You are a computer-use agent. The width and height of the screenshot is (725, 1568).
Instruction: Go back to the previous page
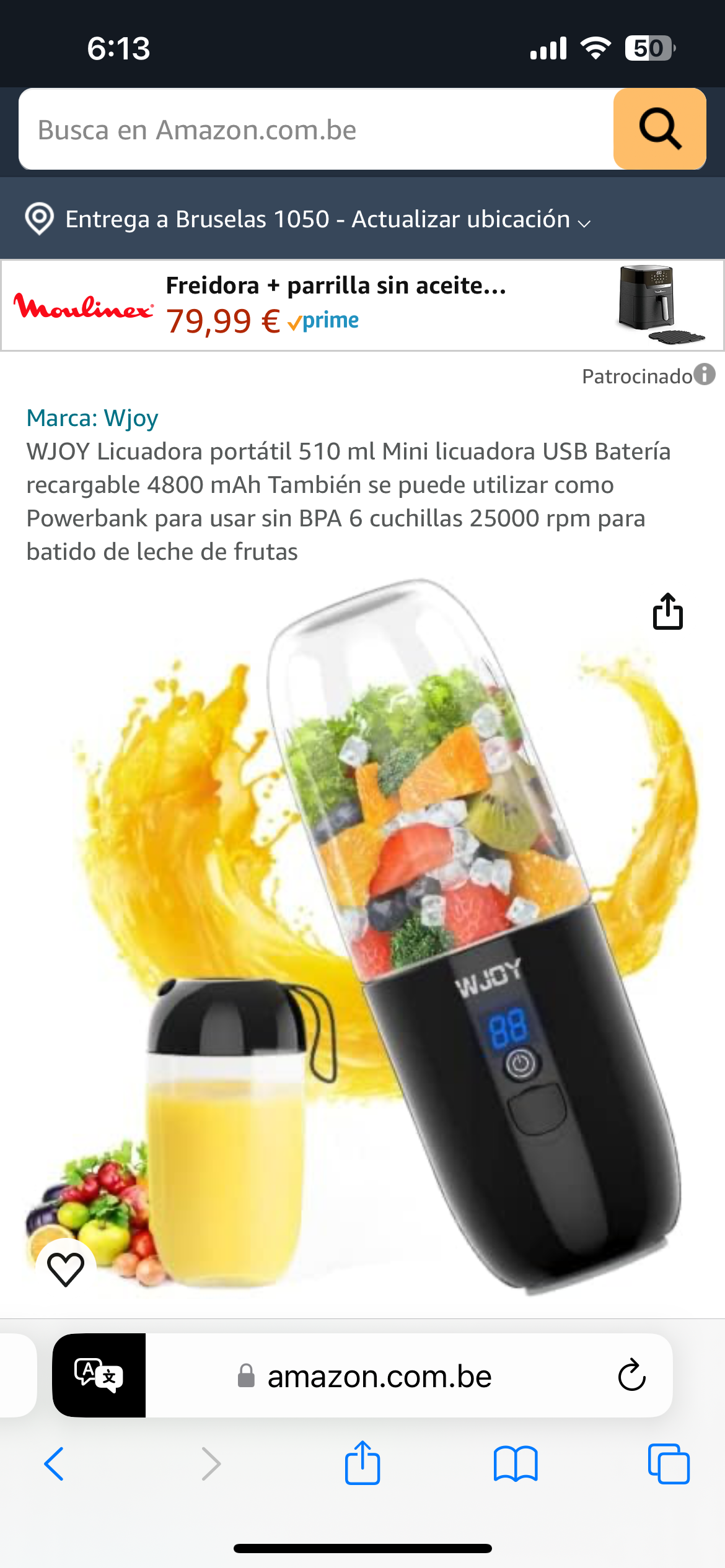point(55,1464)
